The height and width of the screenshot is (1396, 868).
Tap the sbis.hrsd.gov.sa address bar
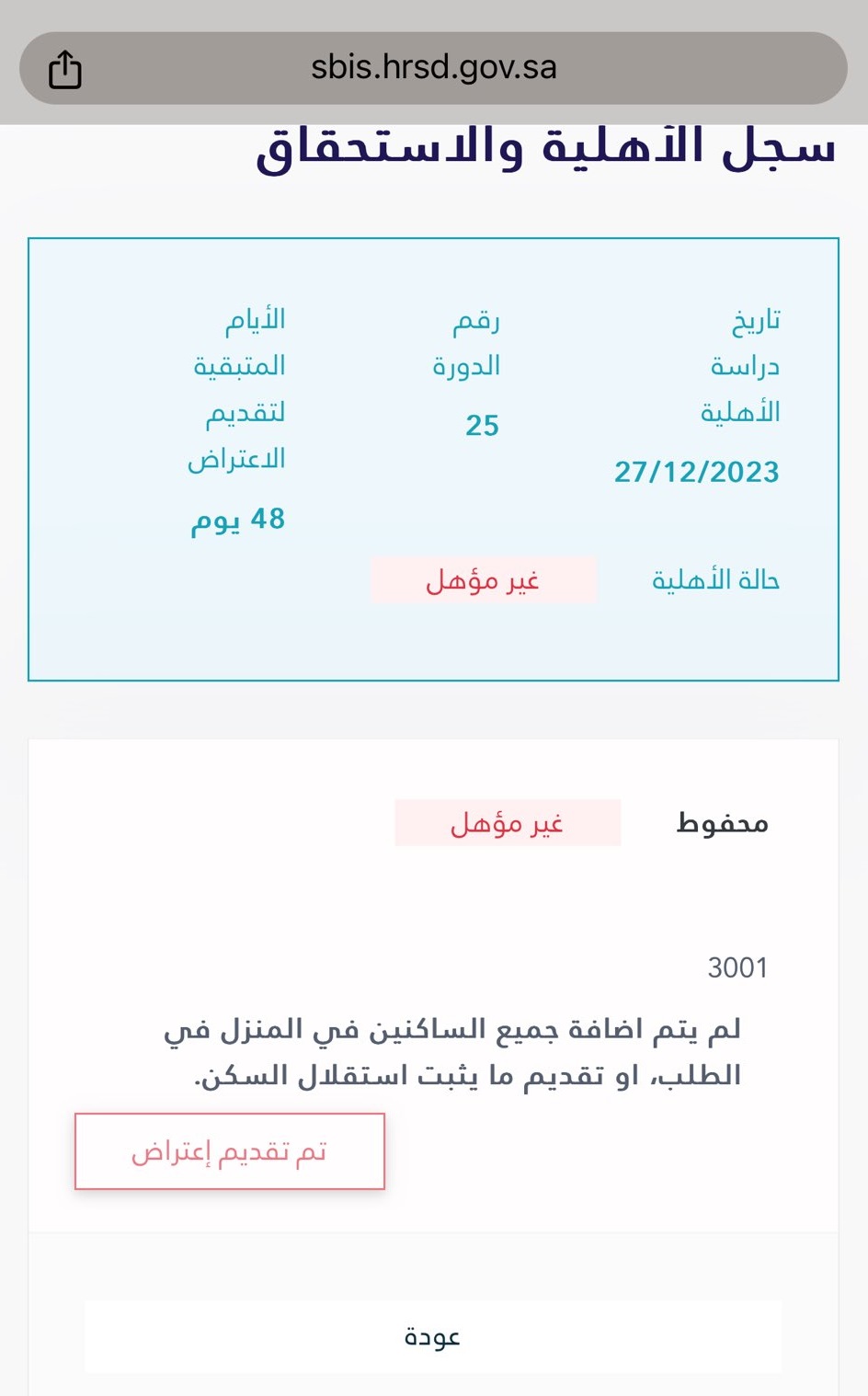click(433, 68)
